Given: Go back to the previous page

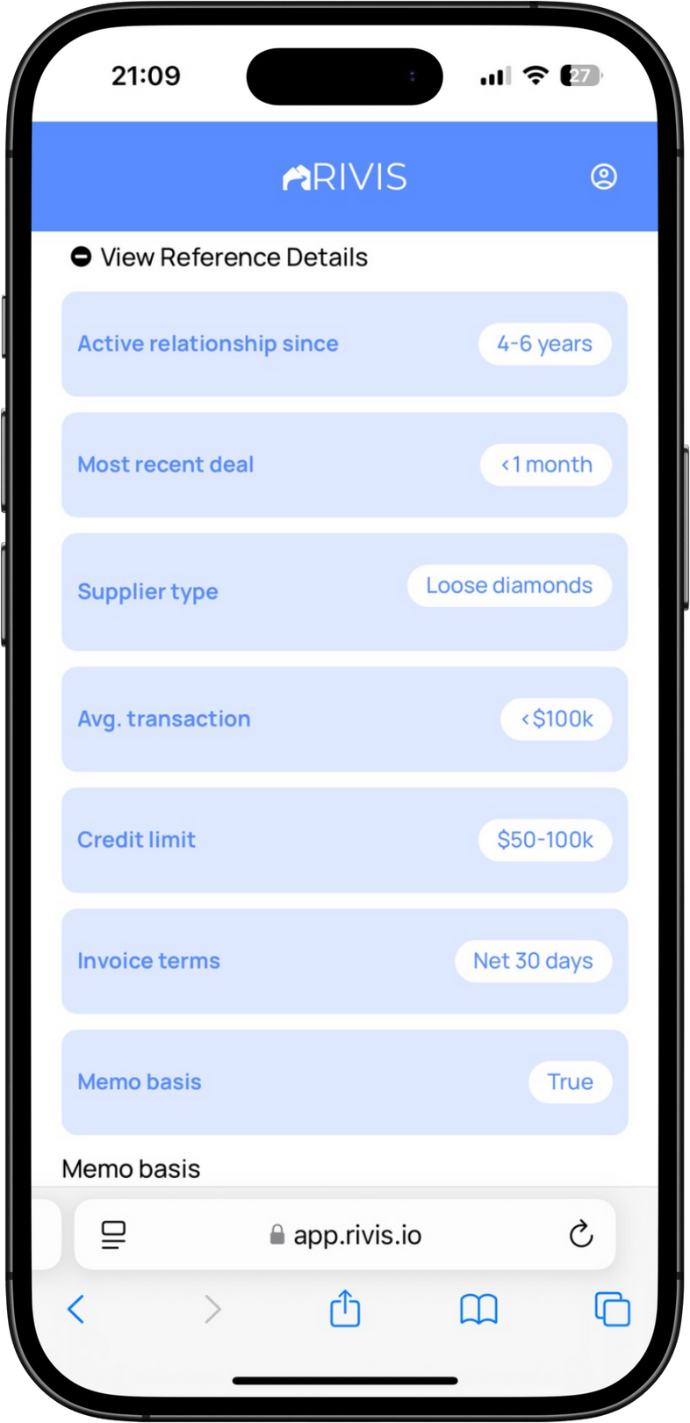Looking at the screenshot, I should (76, 1309).
